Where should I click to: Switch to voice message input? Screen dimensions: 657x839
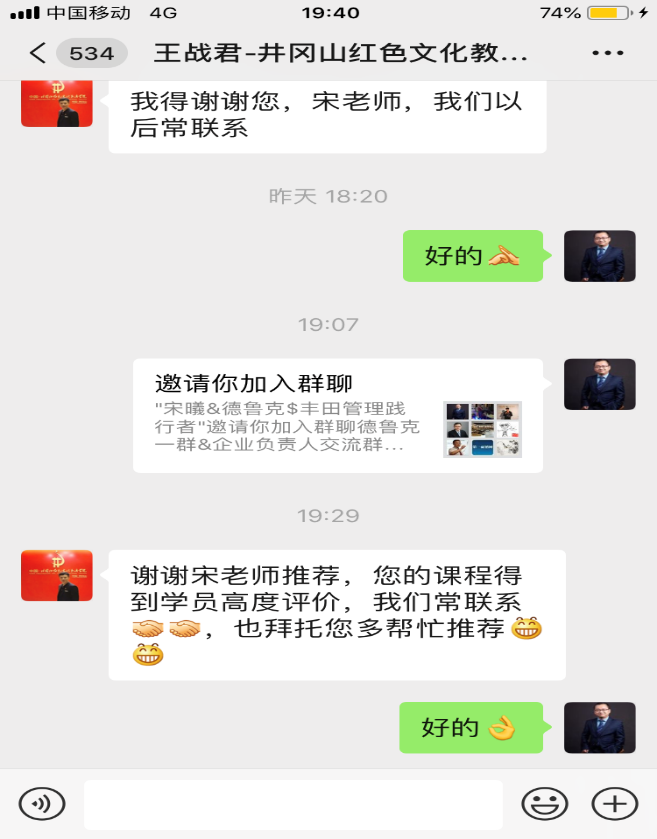point(42,803)
